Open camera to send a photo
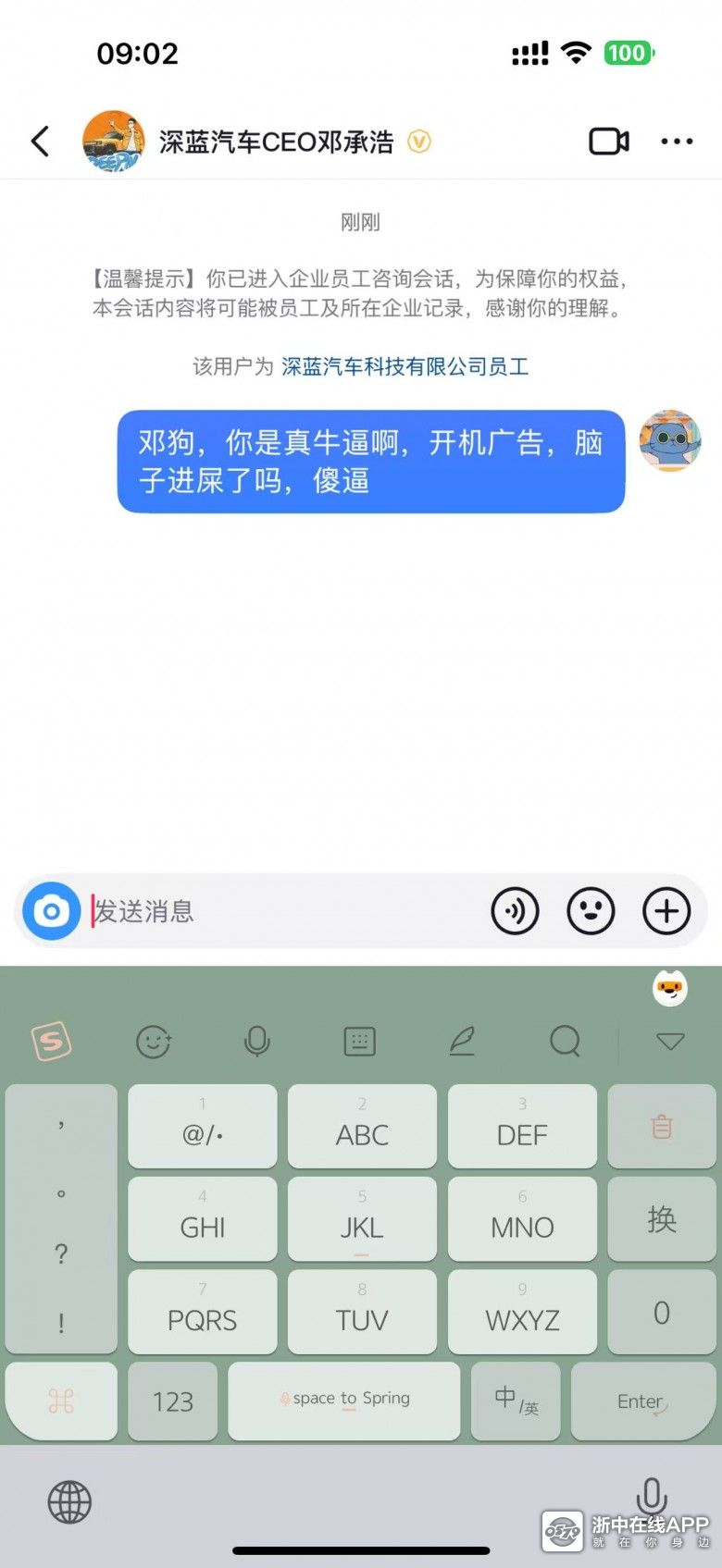The height and width of the screenshot is (1568, 722). coord(52,911)
